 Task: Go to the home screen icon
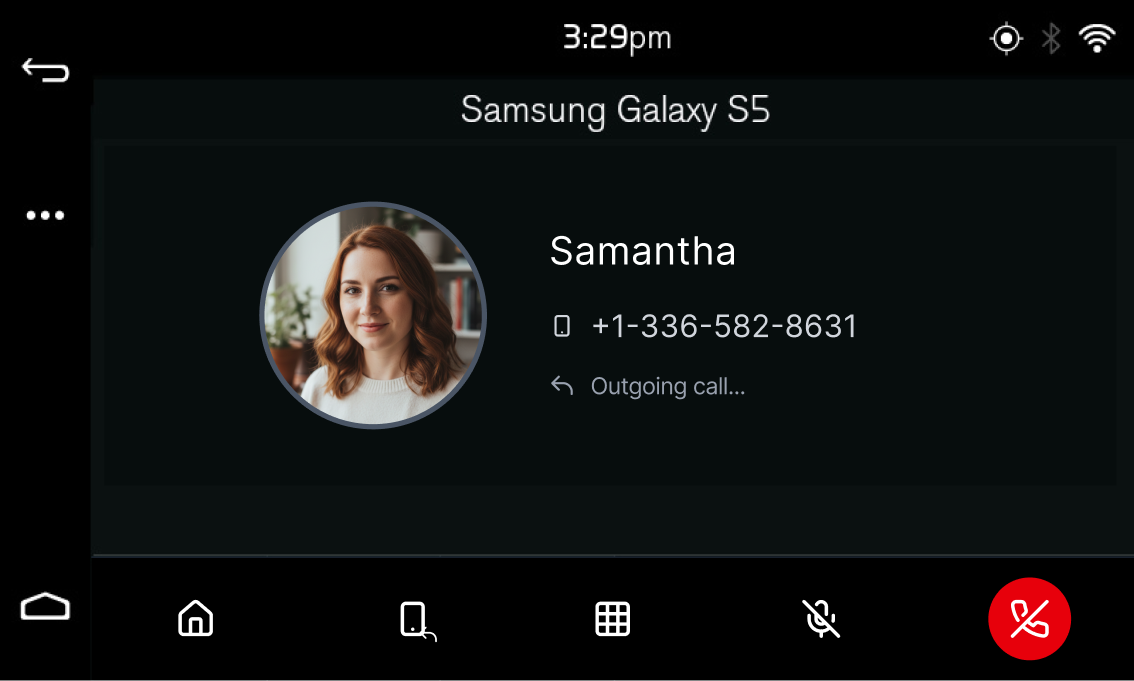(195, 619)
